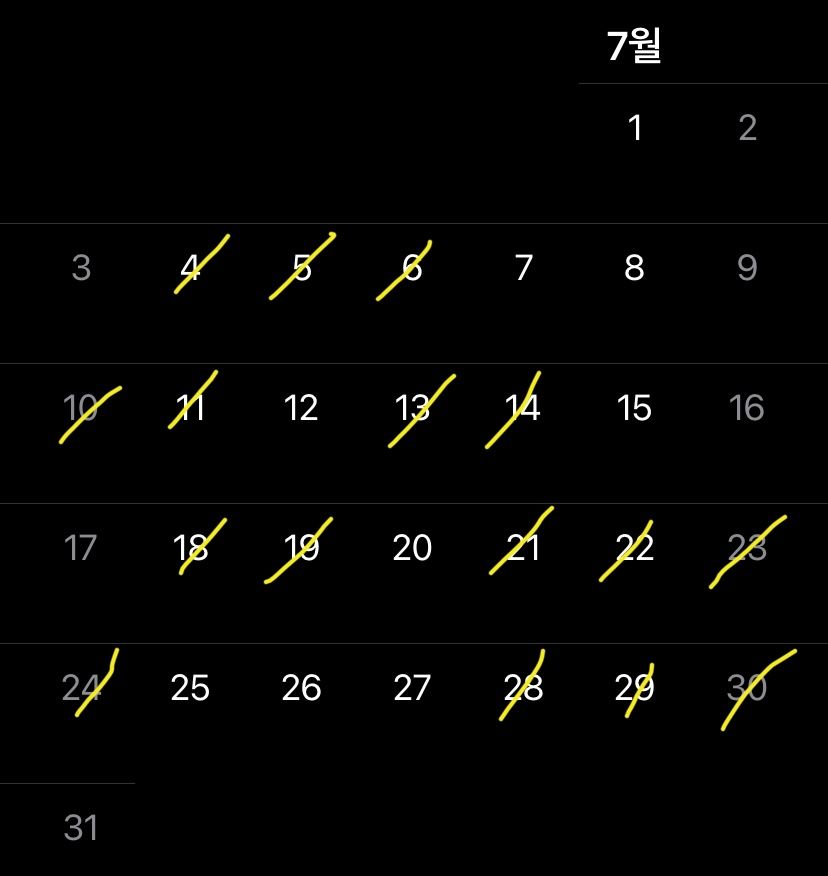Open July 31 at the grid's end

coord(80,828)
